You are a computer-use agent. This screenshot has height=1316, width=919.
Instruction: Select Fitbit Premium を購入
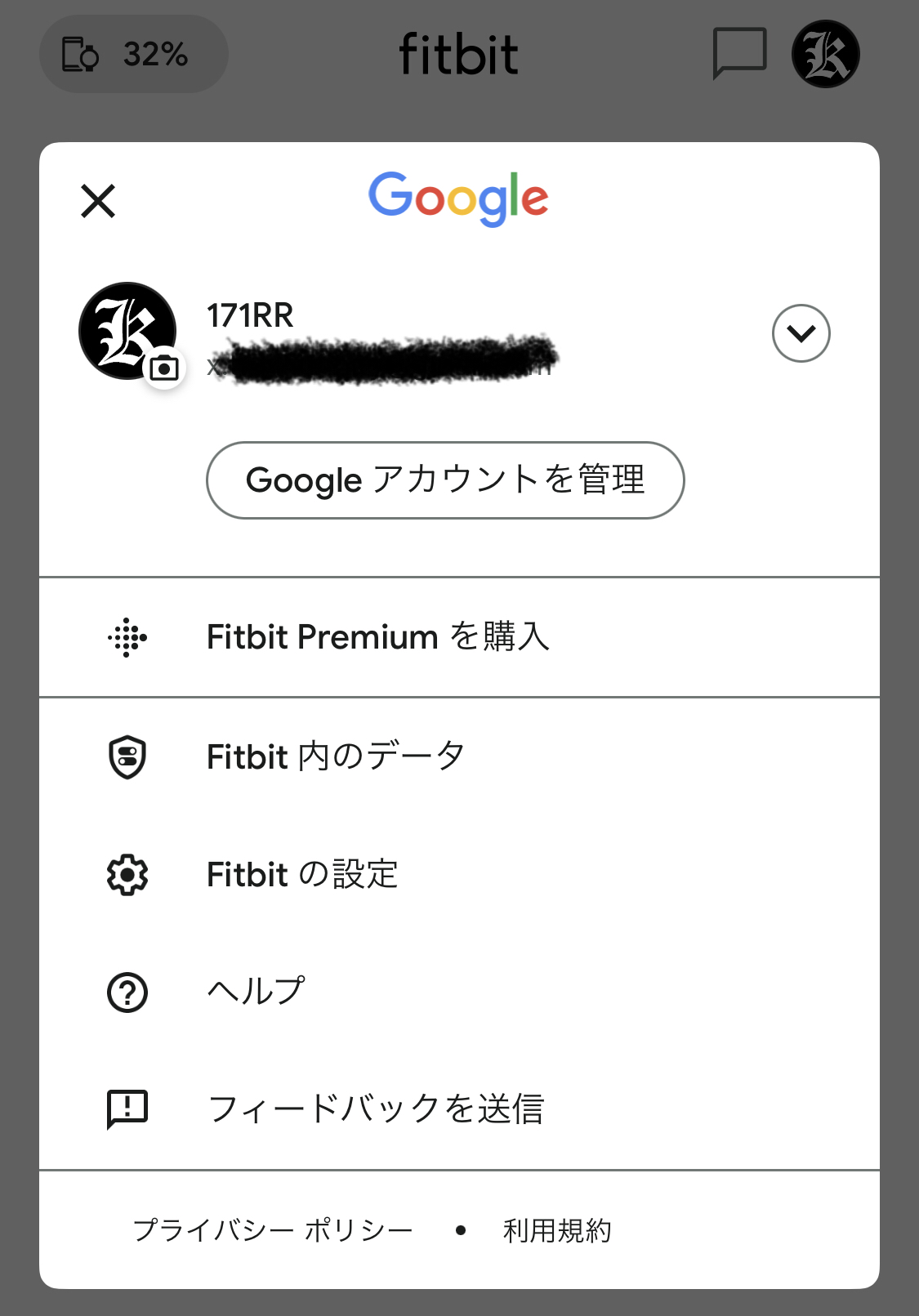377,636
